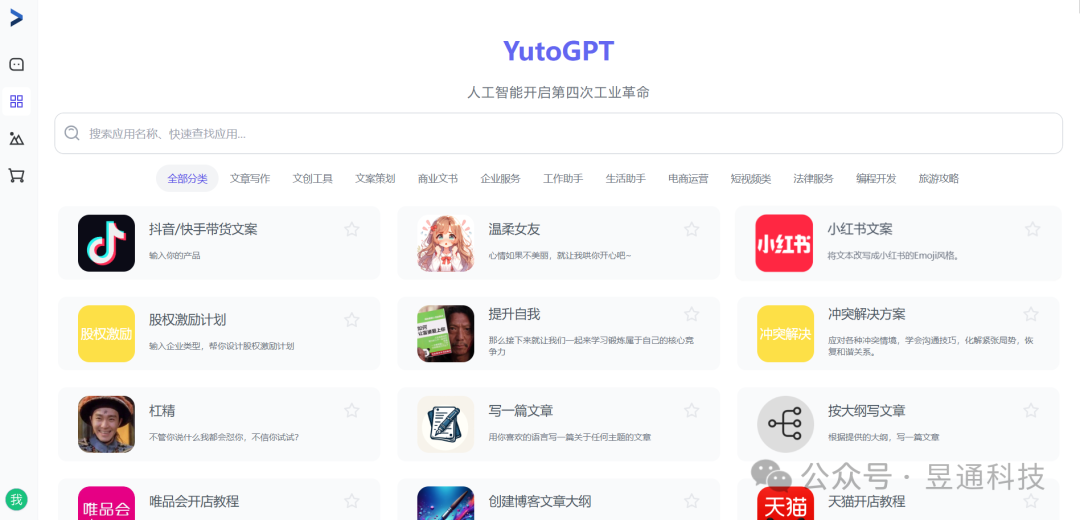Switch to the 文章写作 category
1080x520 pixels.
point(250,178)
